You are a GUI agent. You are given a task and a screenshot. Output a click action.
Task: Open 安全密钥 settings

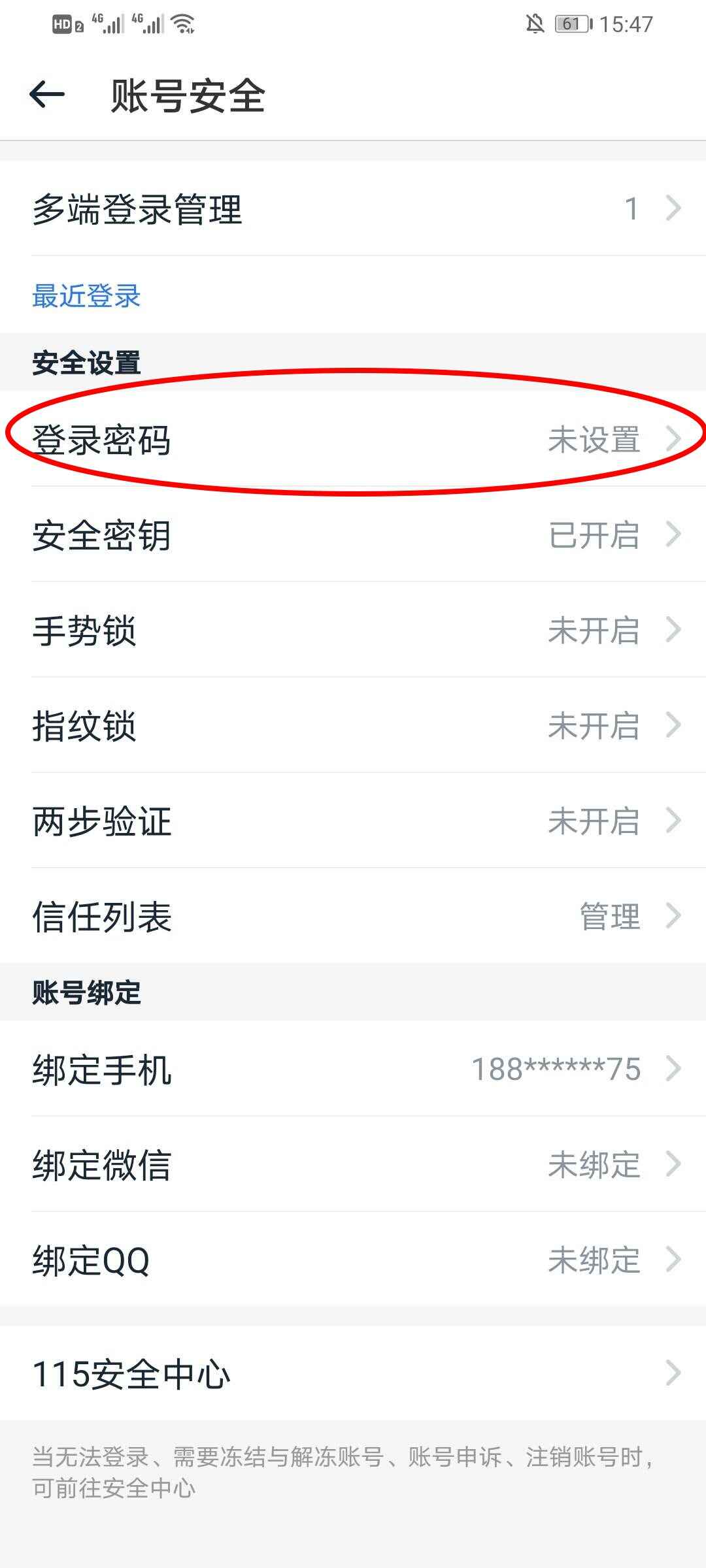[353, 534]
